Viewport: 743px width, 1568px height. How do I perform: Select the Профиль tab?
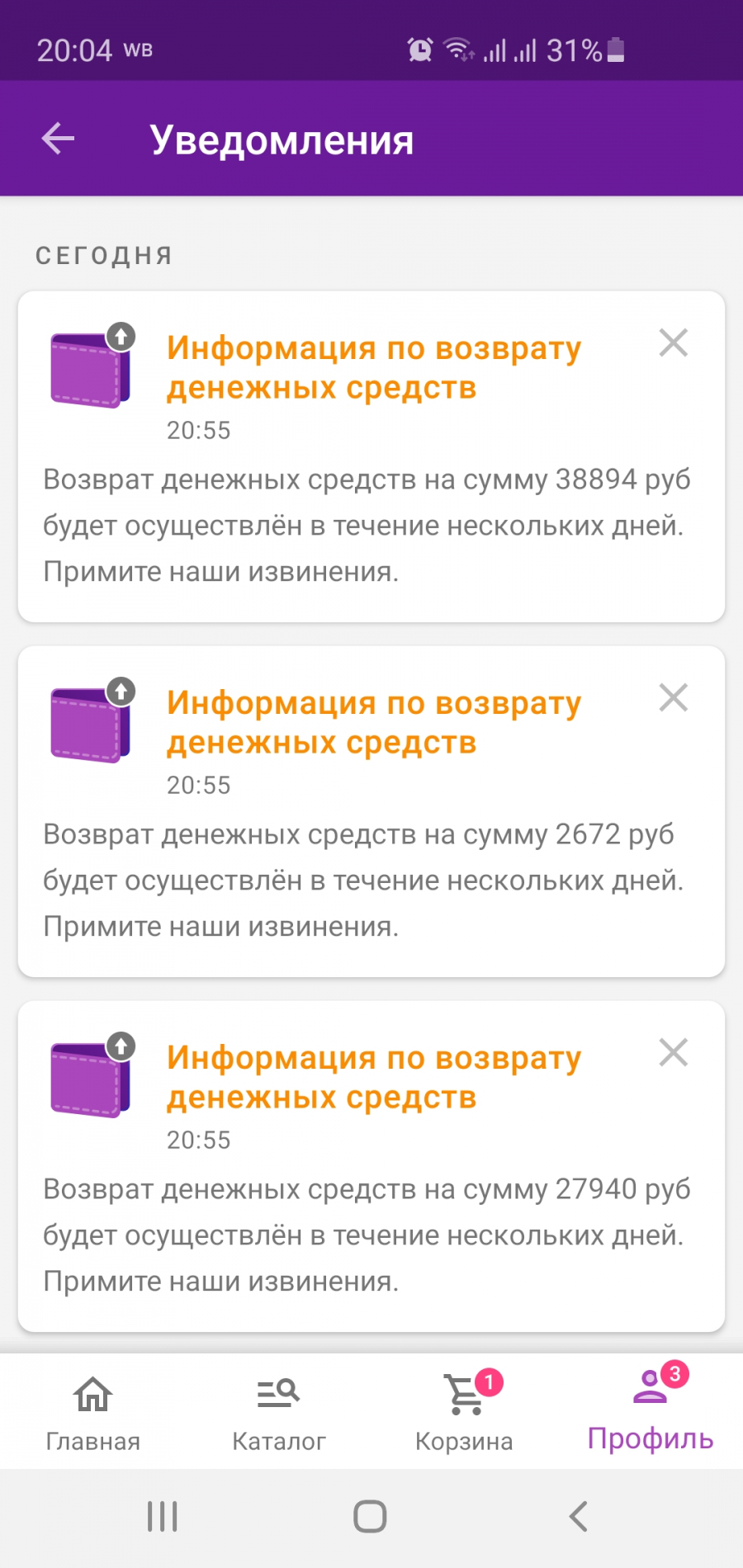click(x=651, y=1410)
